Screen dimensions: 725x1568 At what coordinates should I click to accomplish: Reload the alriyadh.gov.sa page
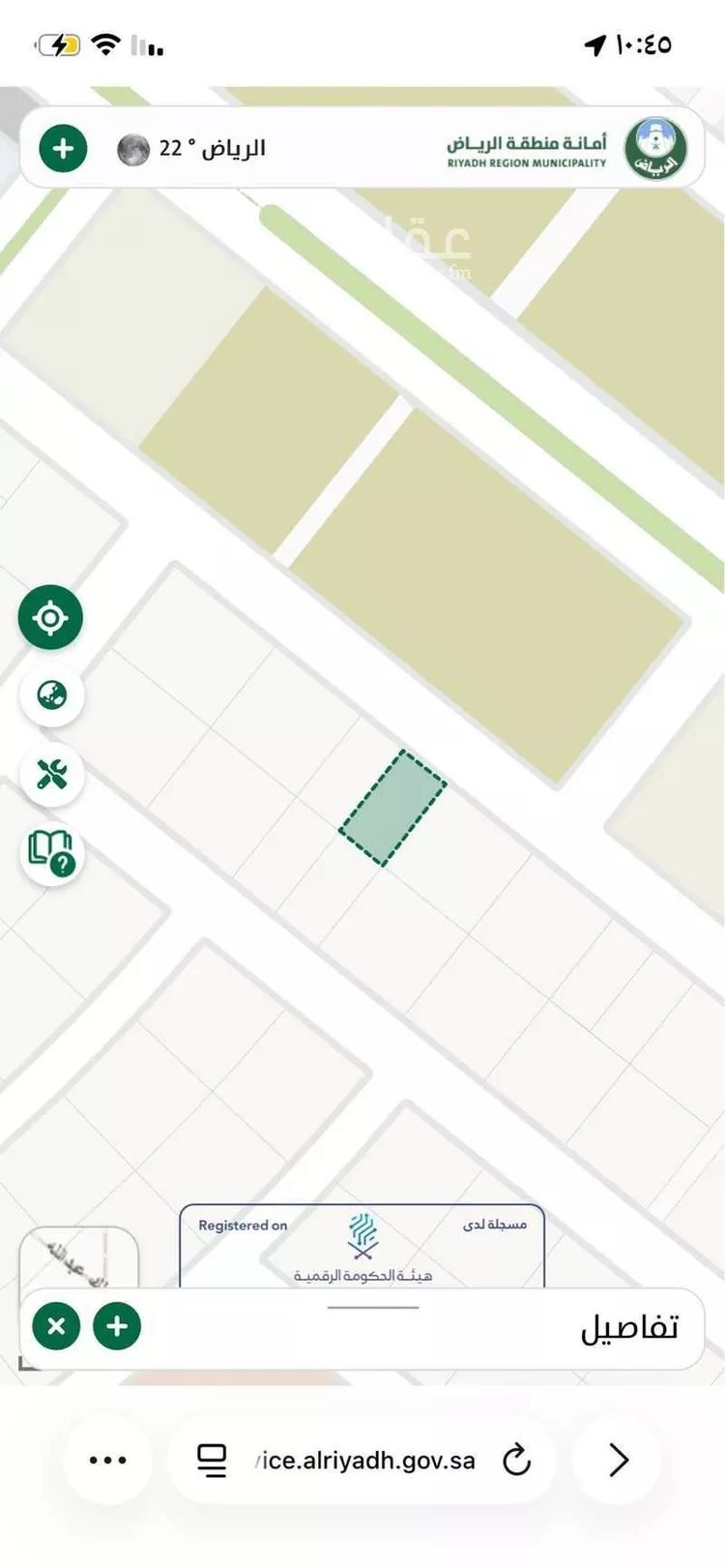coord(517,1460)
